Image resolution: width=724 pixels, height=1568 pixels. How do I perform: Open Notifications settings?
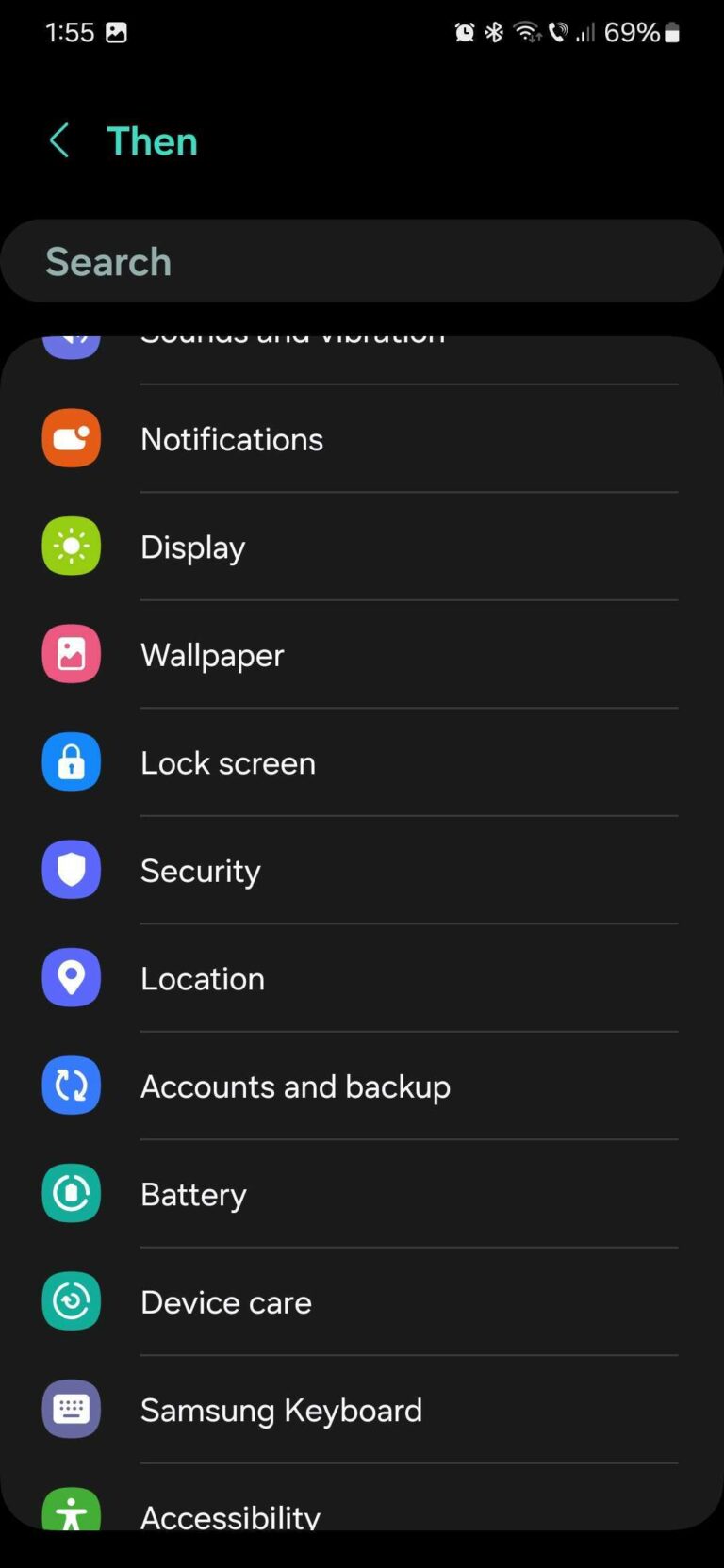232,439
